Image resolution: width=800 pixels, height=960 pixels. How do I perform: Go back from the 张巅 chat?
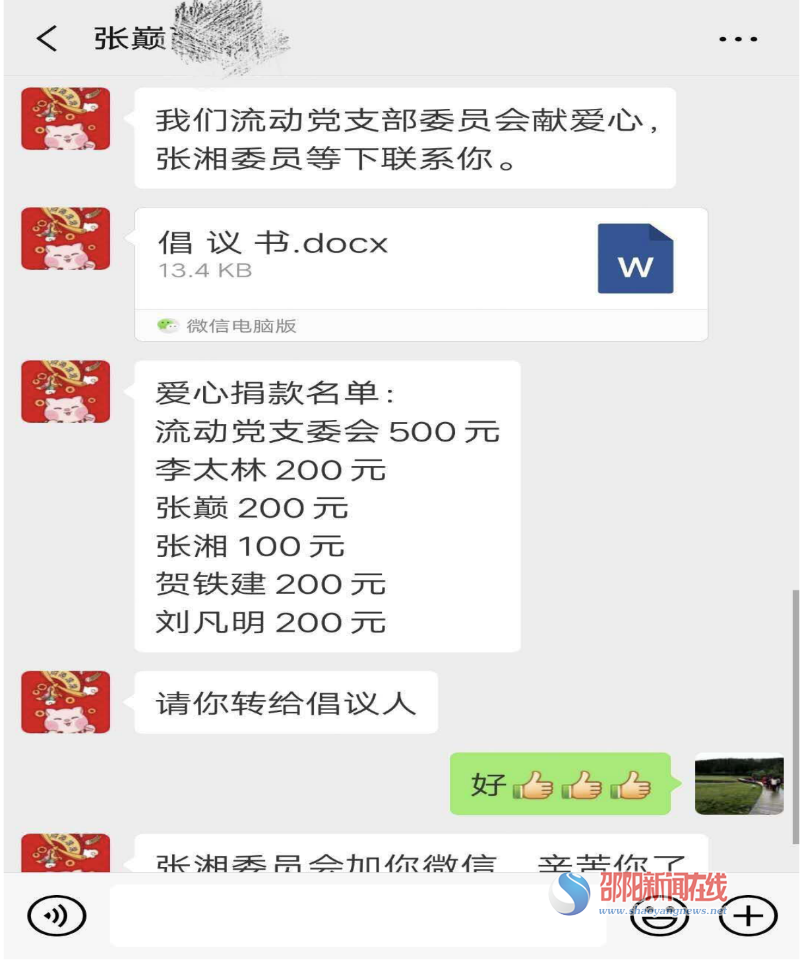pos(46,39)
